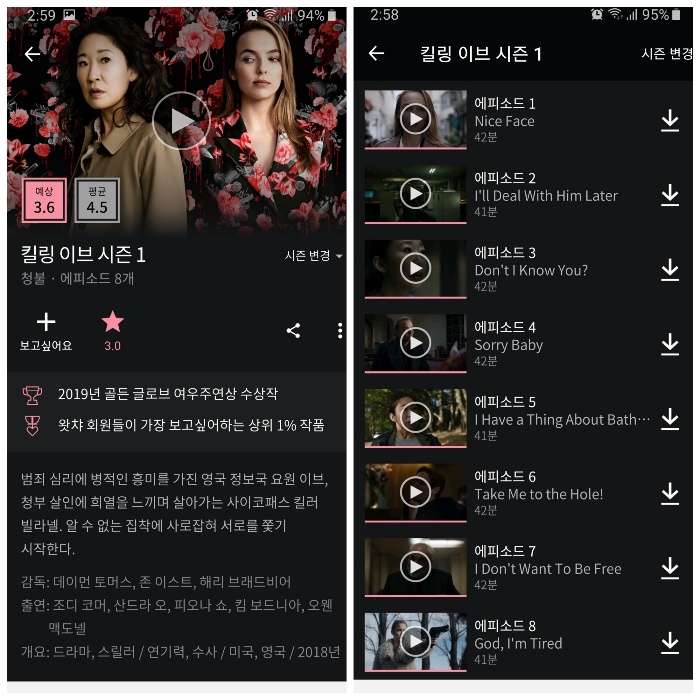Play the trailer on the poster image
The width and height of the screenshot is (700, 700).
[x=180, y=121]
